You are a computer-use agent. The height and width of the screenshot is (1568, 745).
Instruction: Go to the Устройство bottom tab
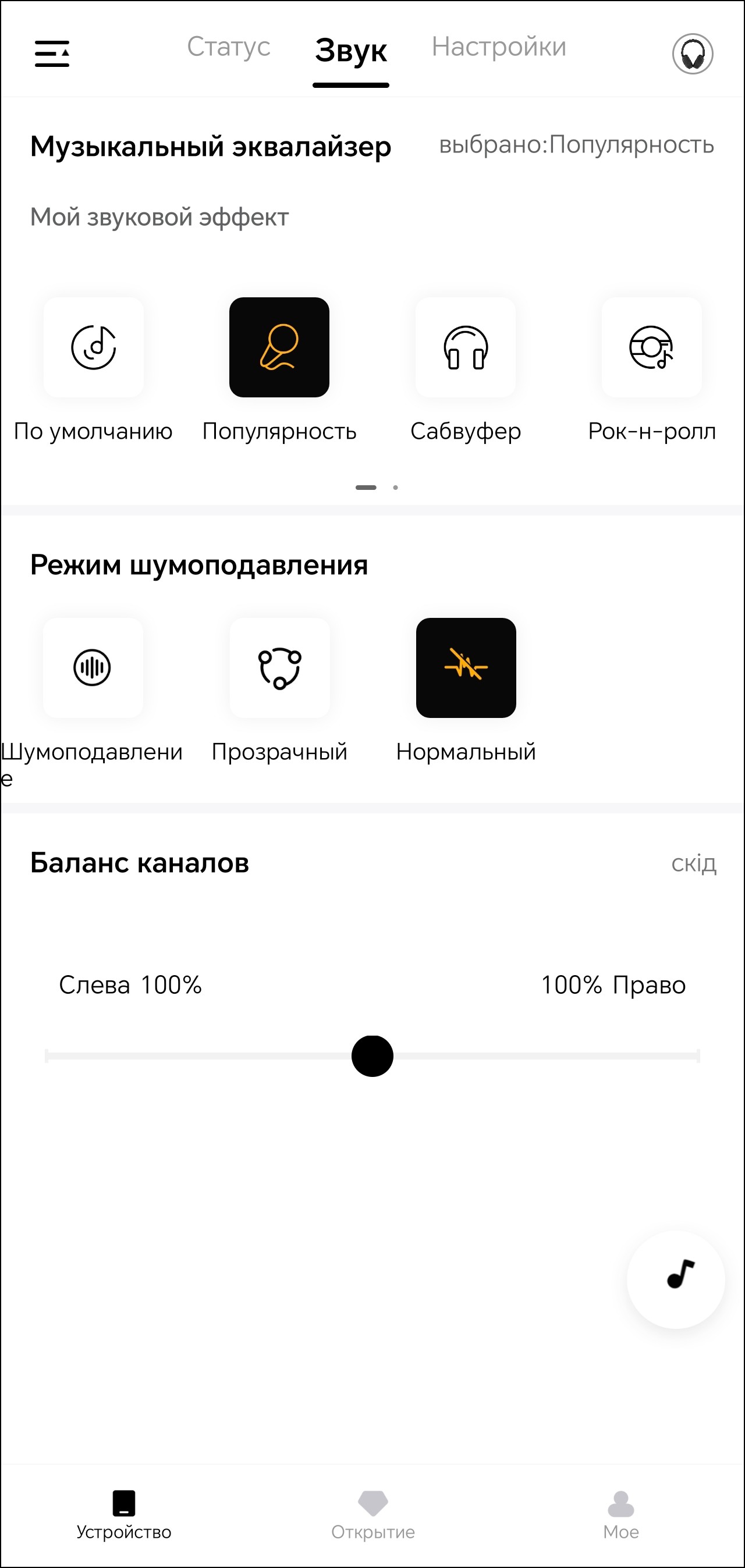click(123, 1514)
